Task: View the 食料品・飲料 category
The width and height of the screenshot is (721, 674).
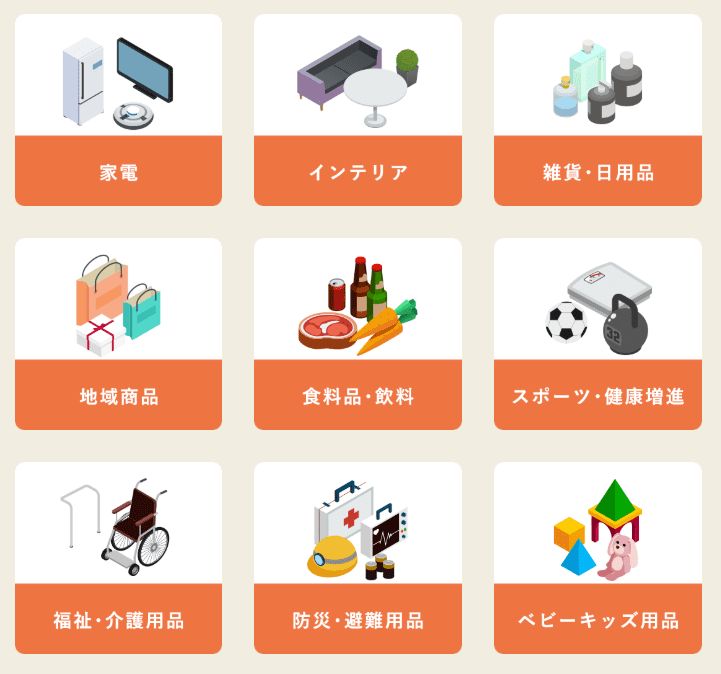Action: tap(358, 334)
